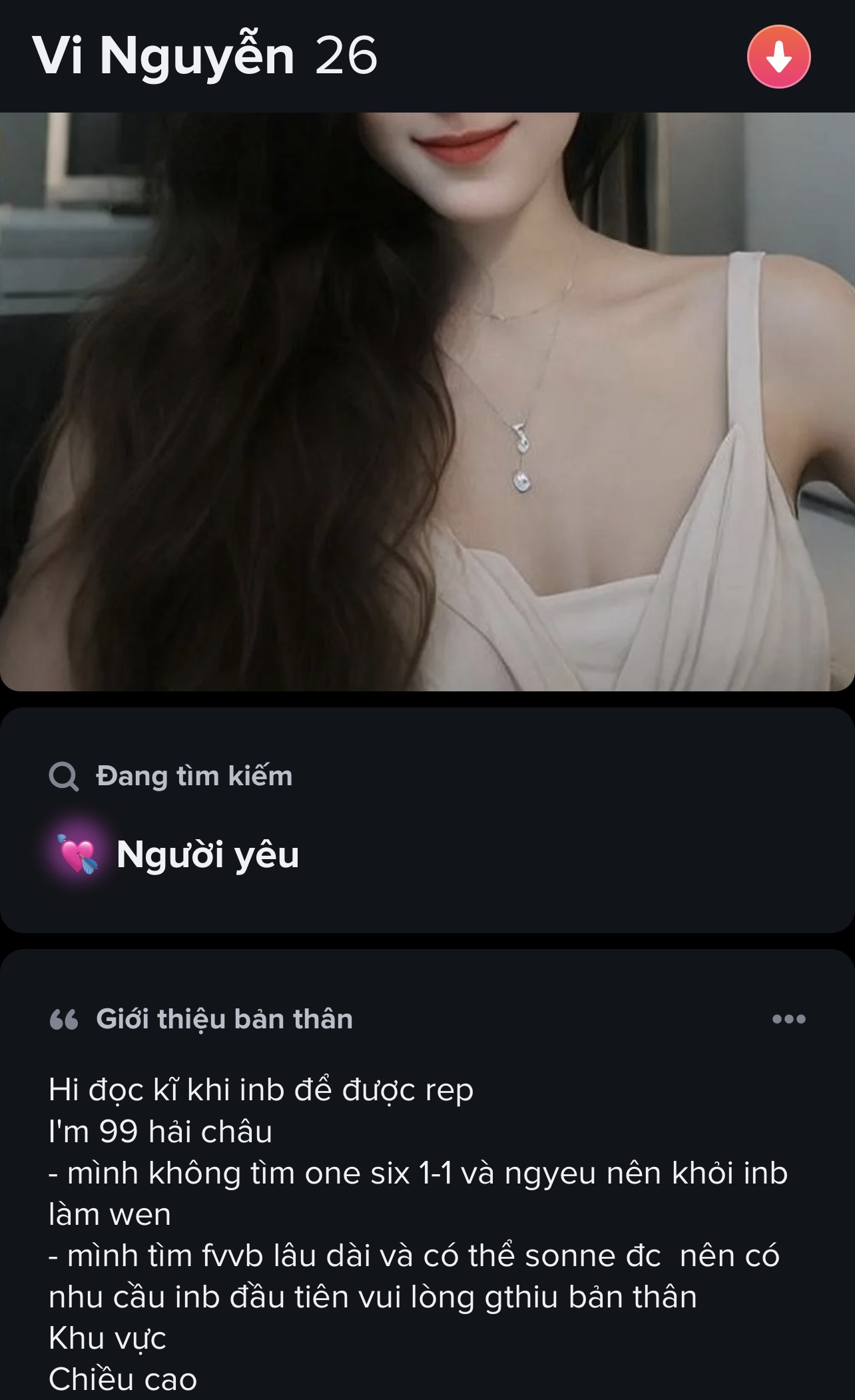The height and width of the screenshot is (1400, 855).
Task: Tap Vi Nguyễn's profile photo
Action: (427, 401)
